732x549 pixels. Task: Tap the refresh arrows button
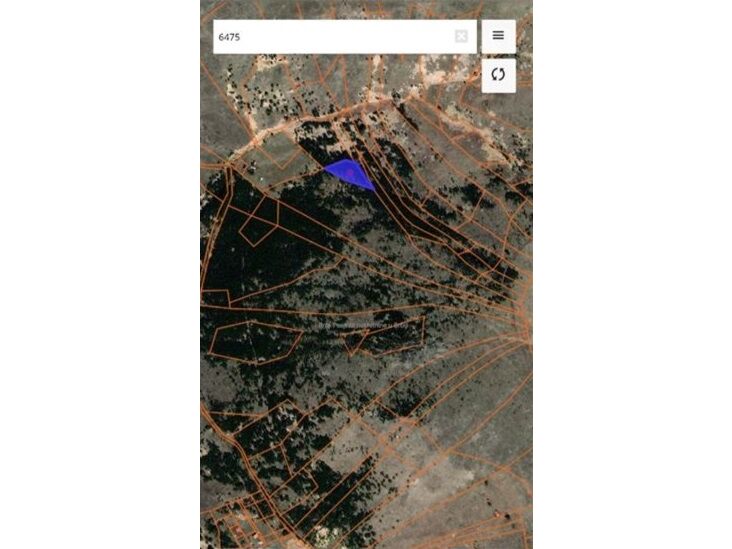point(498,75)
